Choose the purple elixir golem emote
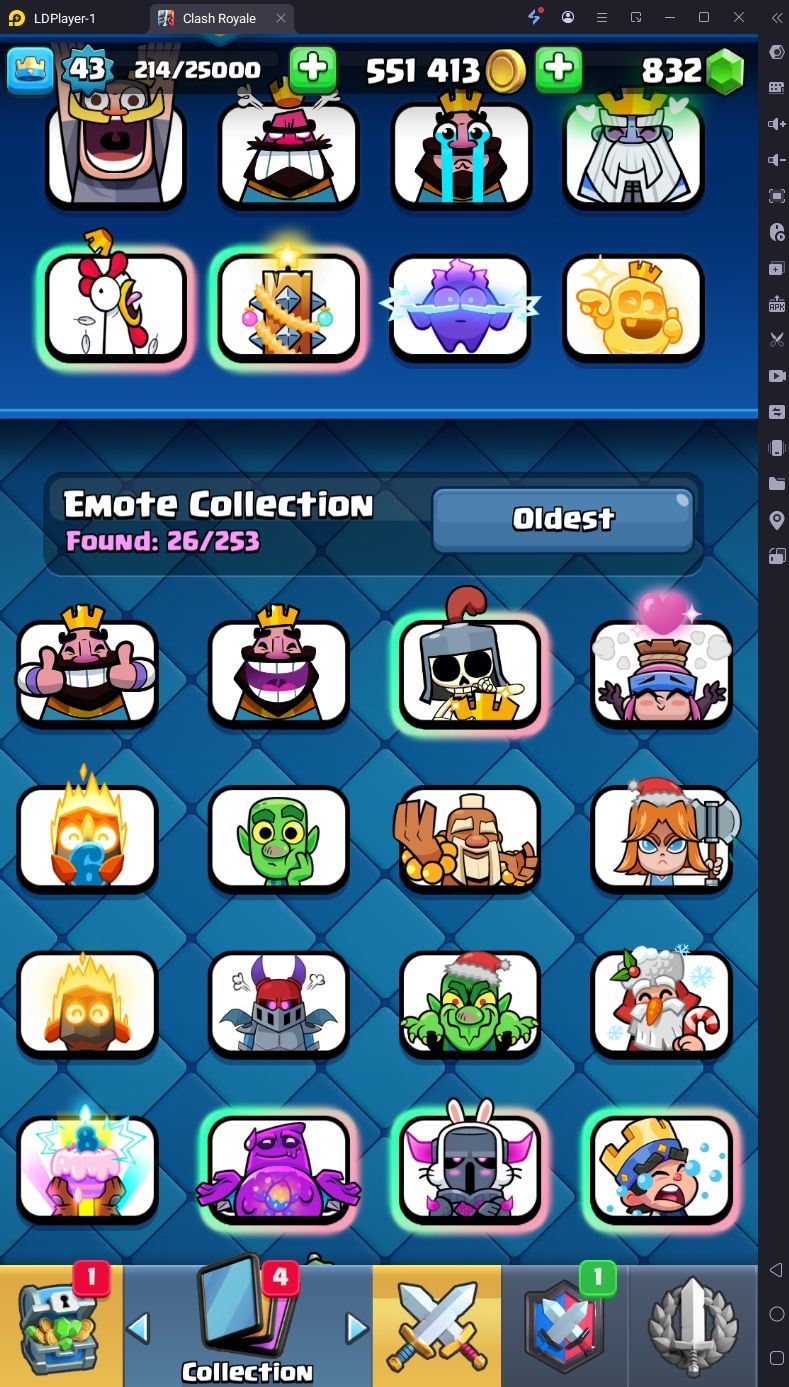 pos(279,1168)
